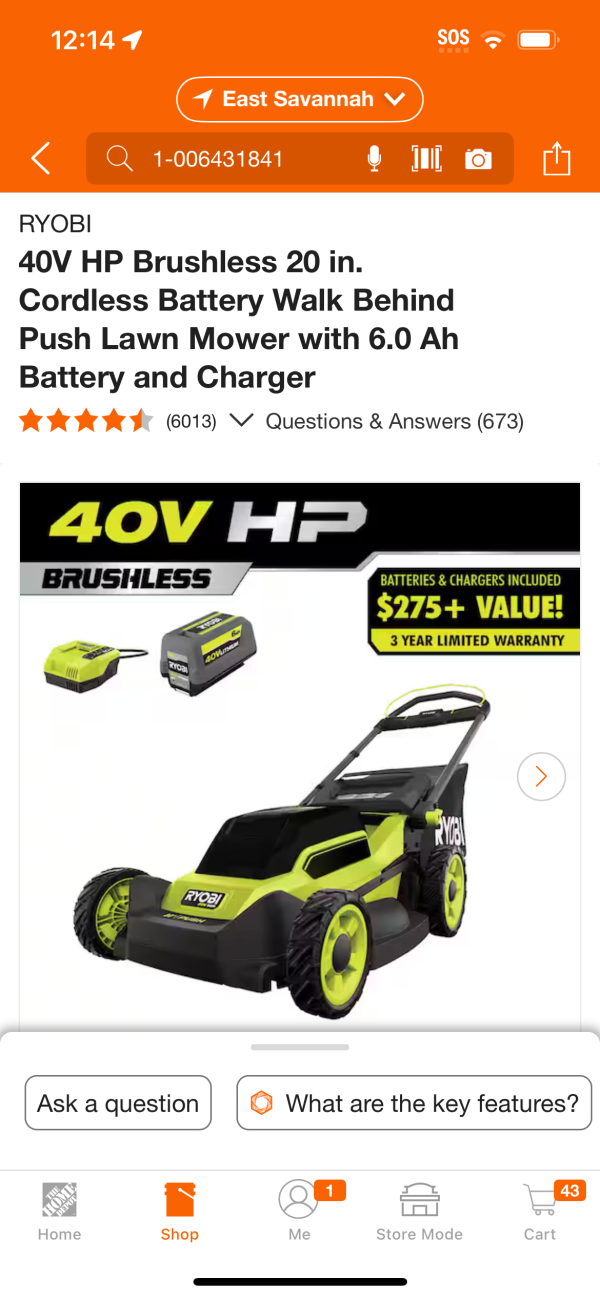Viewport: 600px width, 1298px height.
Task: Start voice search with the microphone
Action: pos(374,159)
